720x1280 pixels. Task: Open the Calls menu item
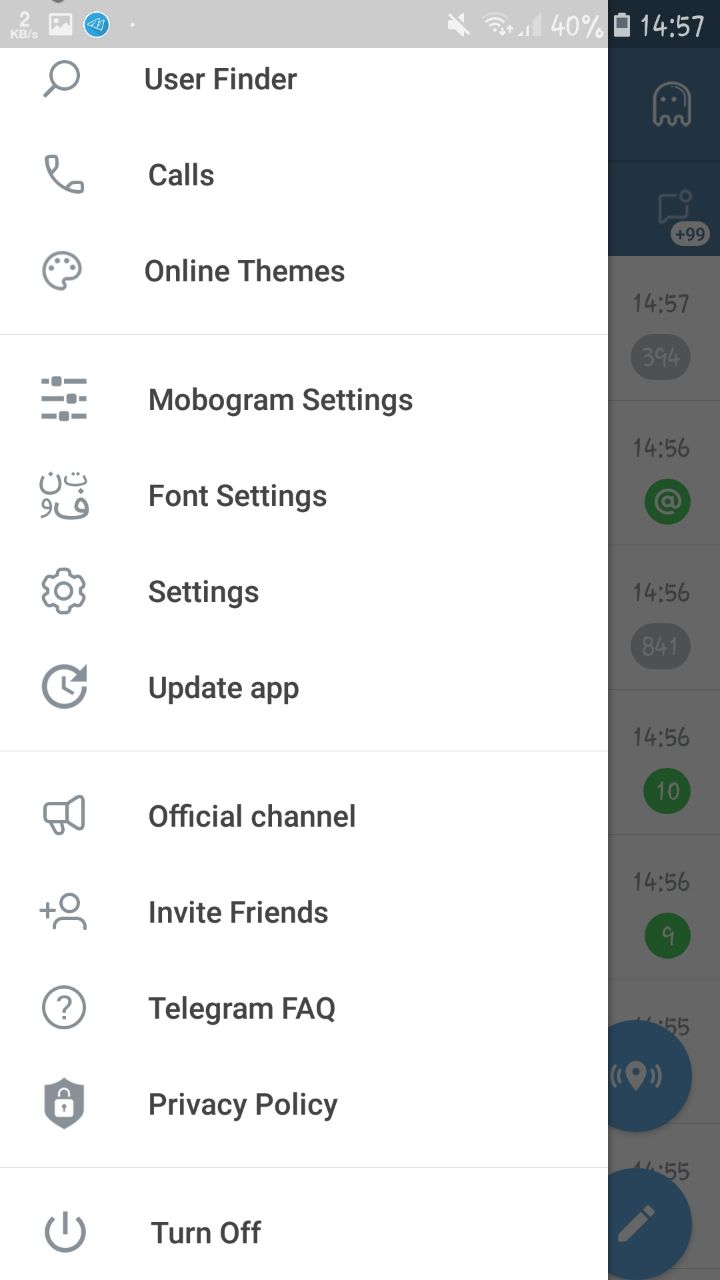tap(304, 175)
